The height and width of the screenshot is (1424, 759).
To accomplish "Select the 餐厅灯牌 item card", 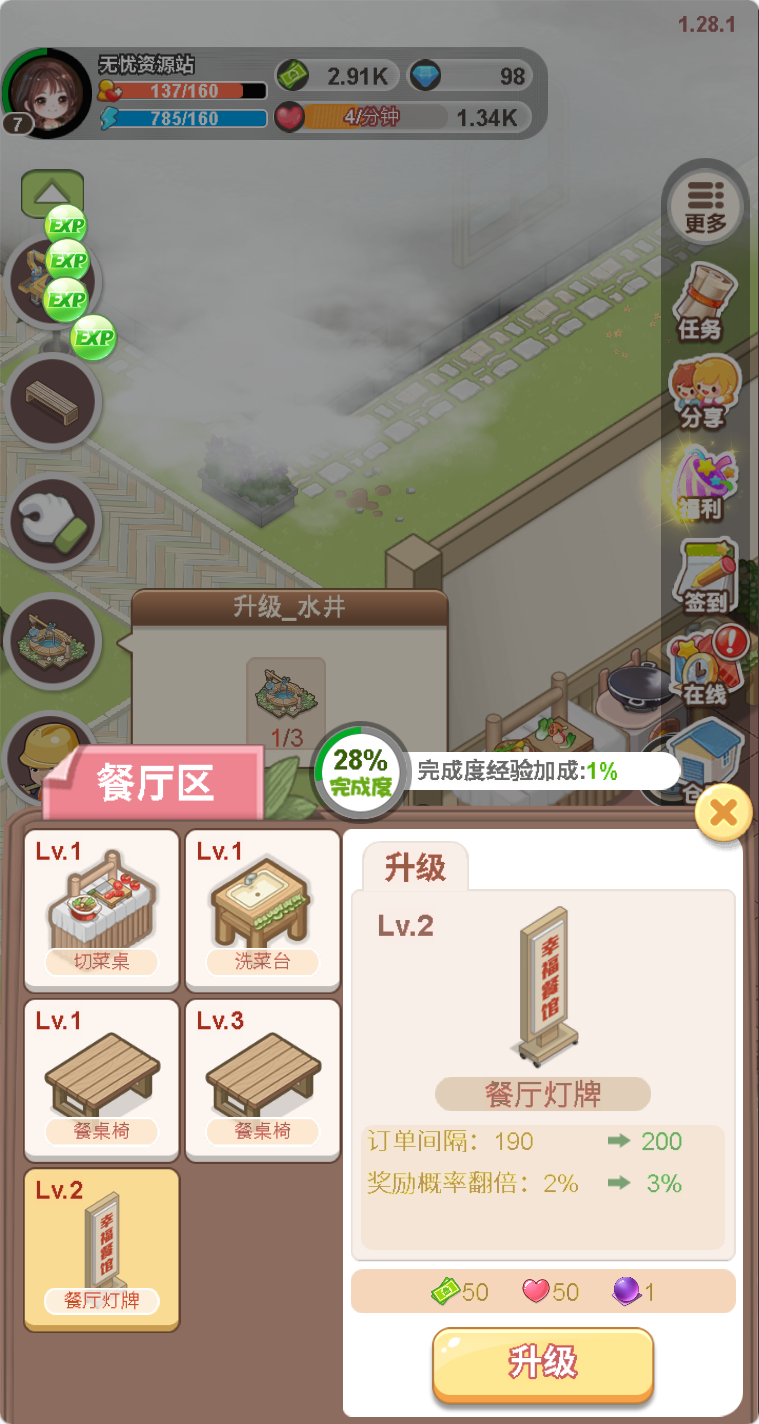I will (x=102, y=1249).
